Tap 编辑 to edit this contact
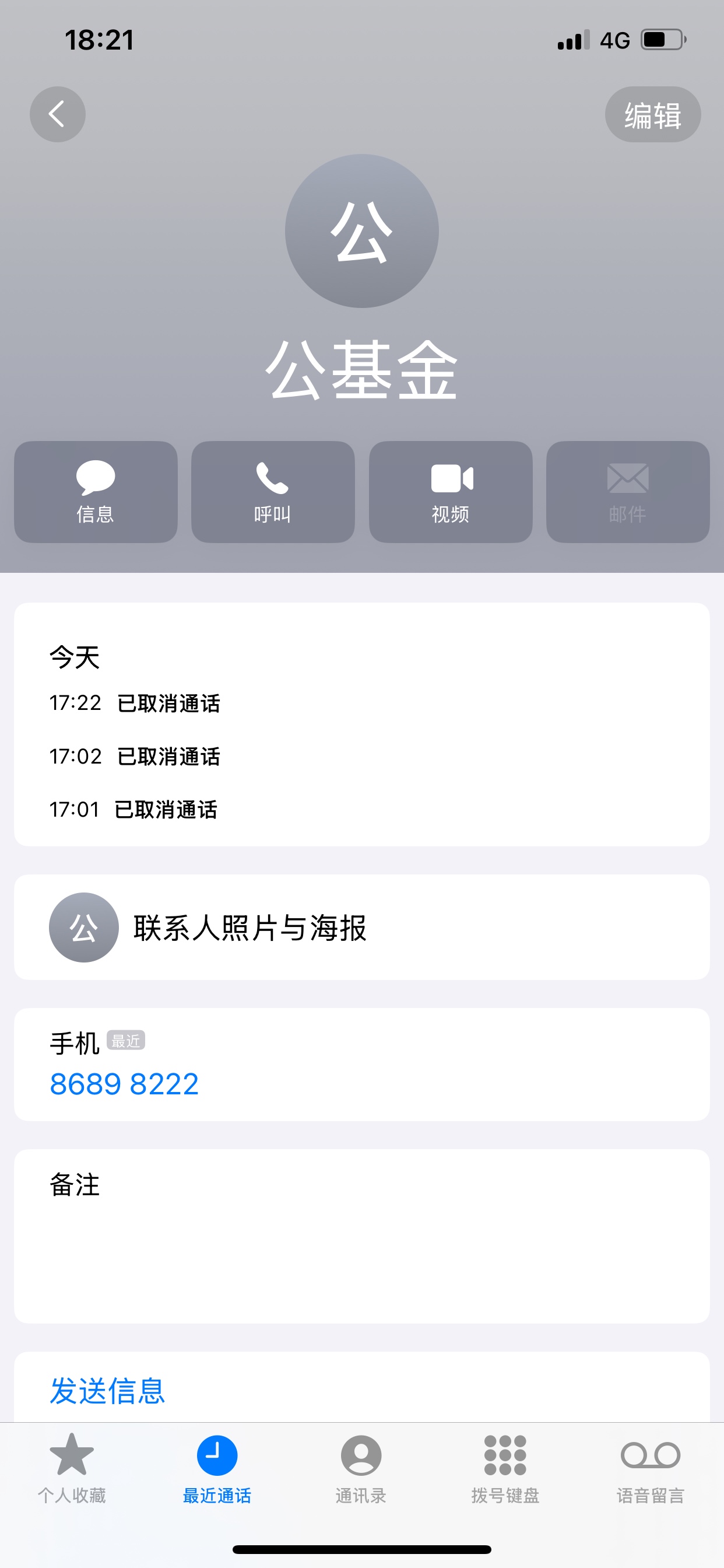This screenshot has height=1568, width=724. [x=652, y=114]
